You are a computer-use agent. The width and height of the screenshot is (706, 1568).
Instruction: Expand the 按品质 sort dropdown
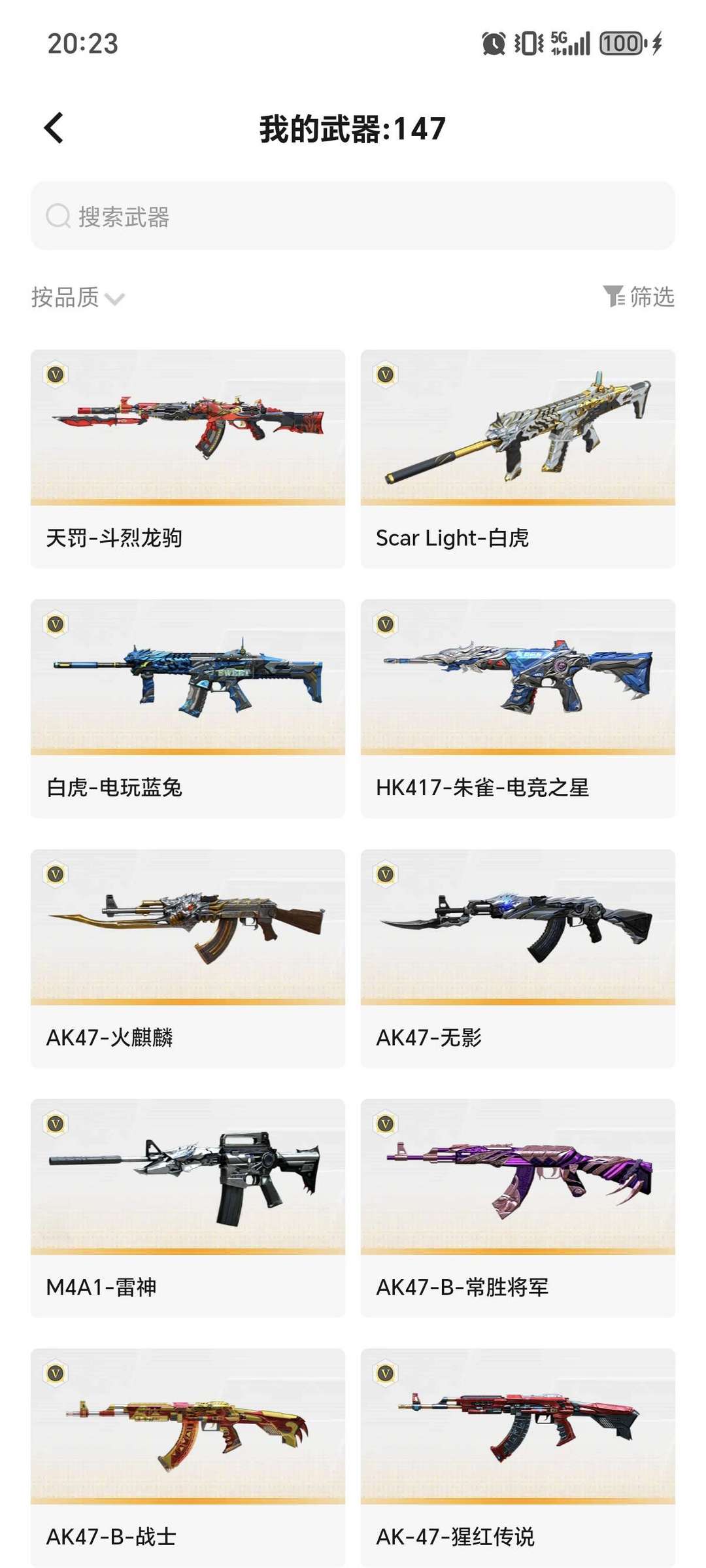78,298
